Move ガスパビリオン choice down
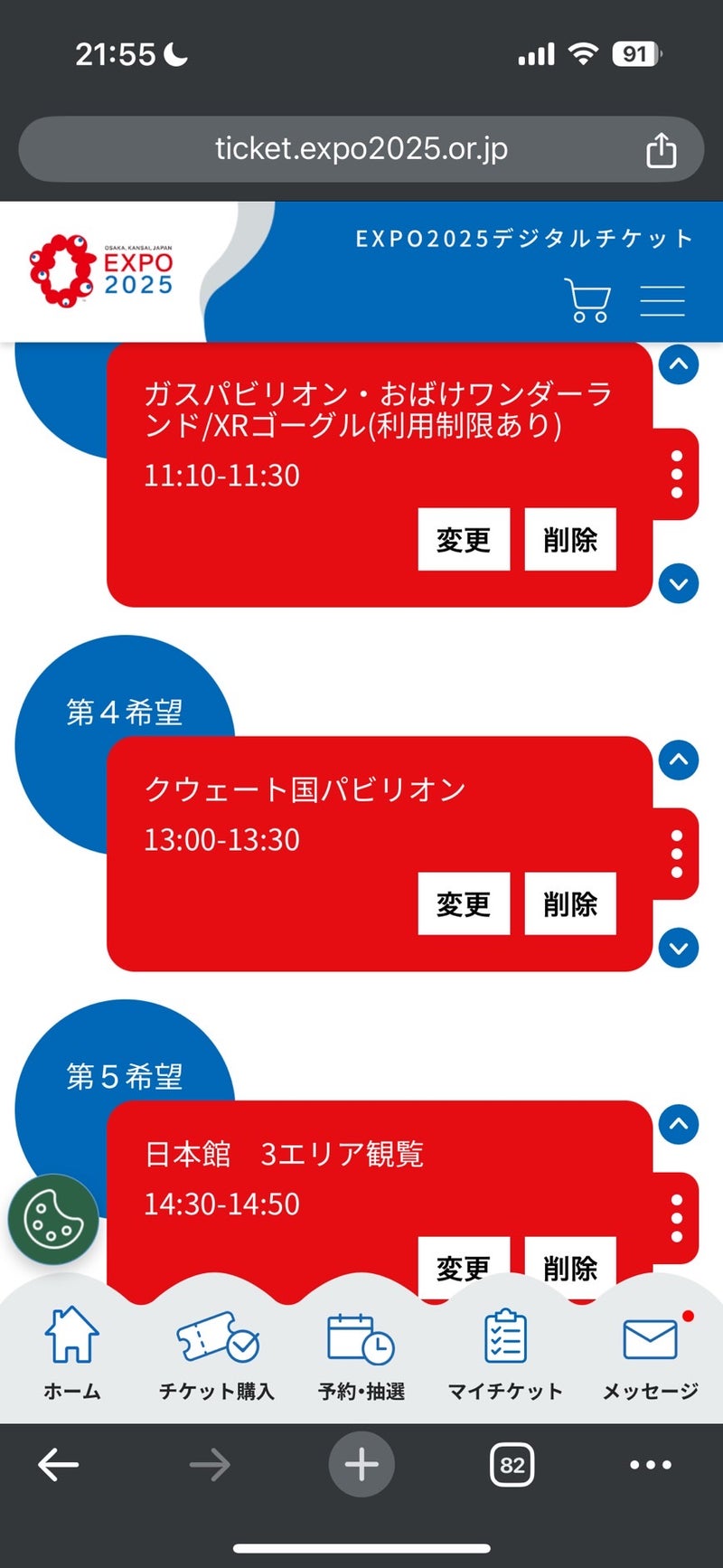 pyautogui.click(x=679, y=584)
